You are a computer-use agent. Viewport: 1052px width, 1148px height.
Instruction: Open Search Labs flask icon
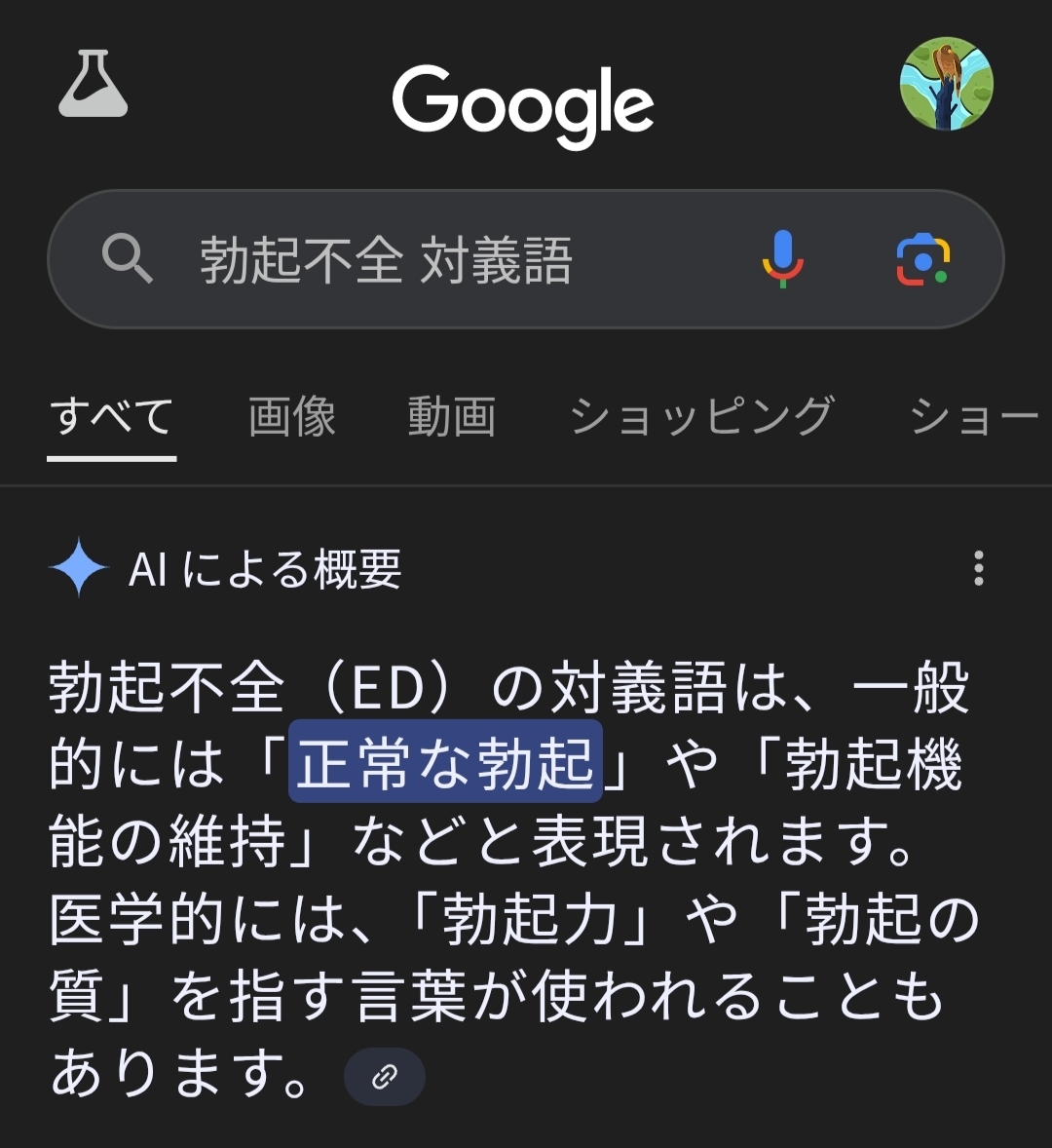(x=94, y=85)
